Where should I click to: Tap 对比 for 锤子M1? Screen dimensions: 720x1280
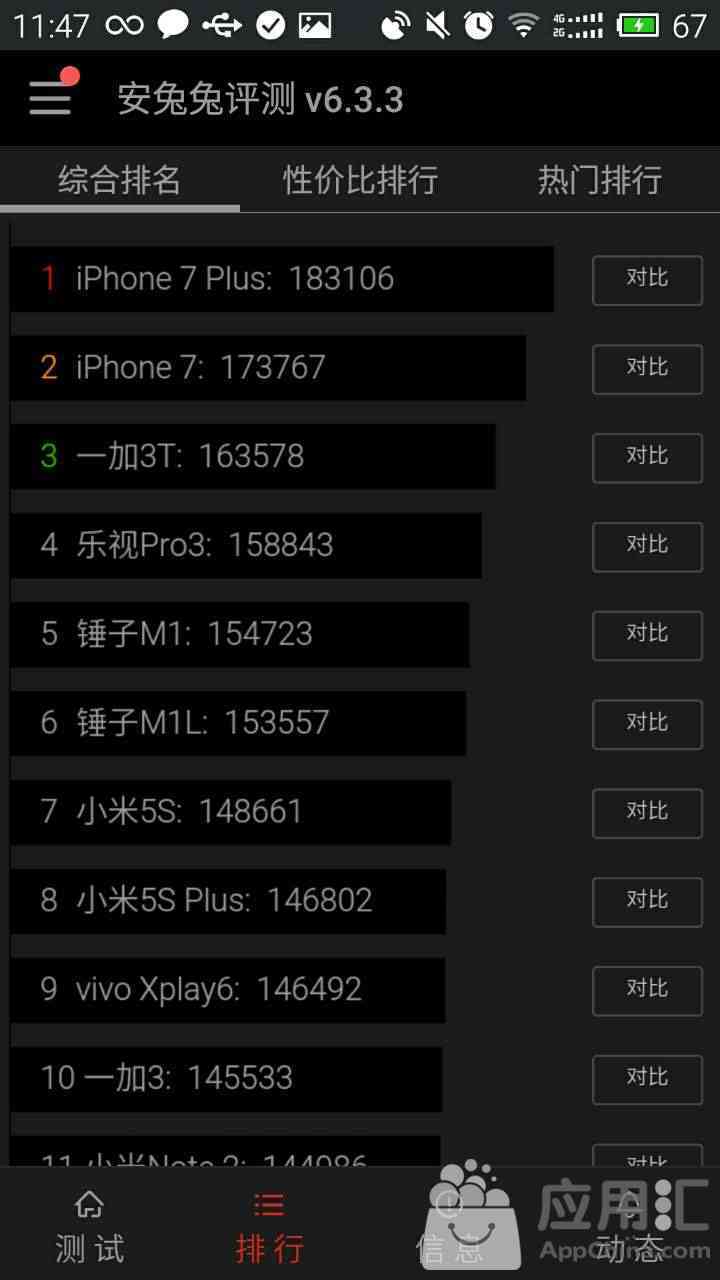(x=647, y=636)
